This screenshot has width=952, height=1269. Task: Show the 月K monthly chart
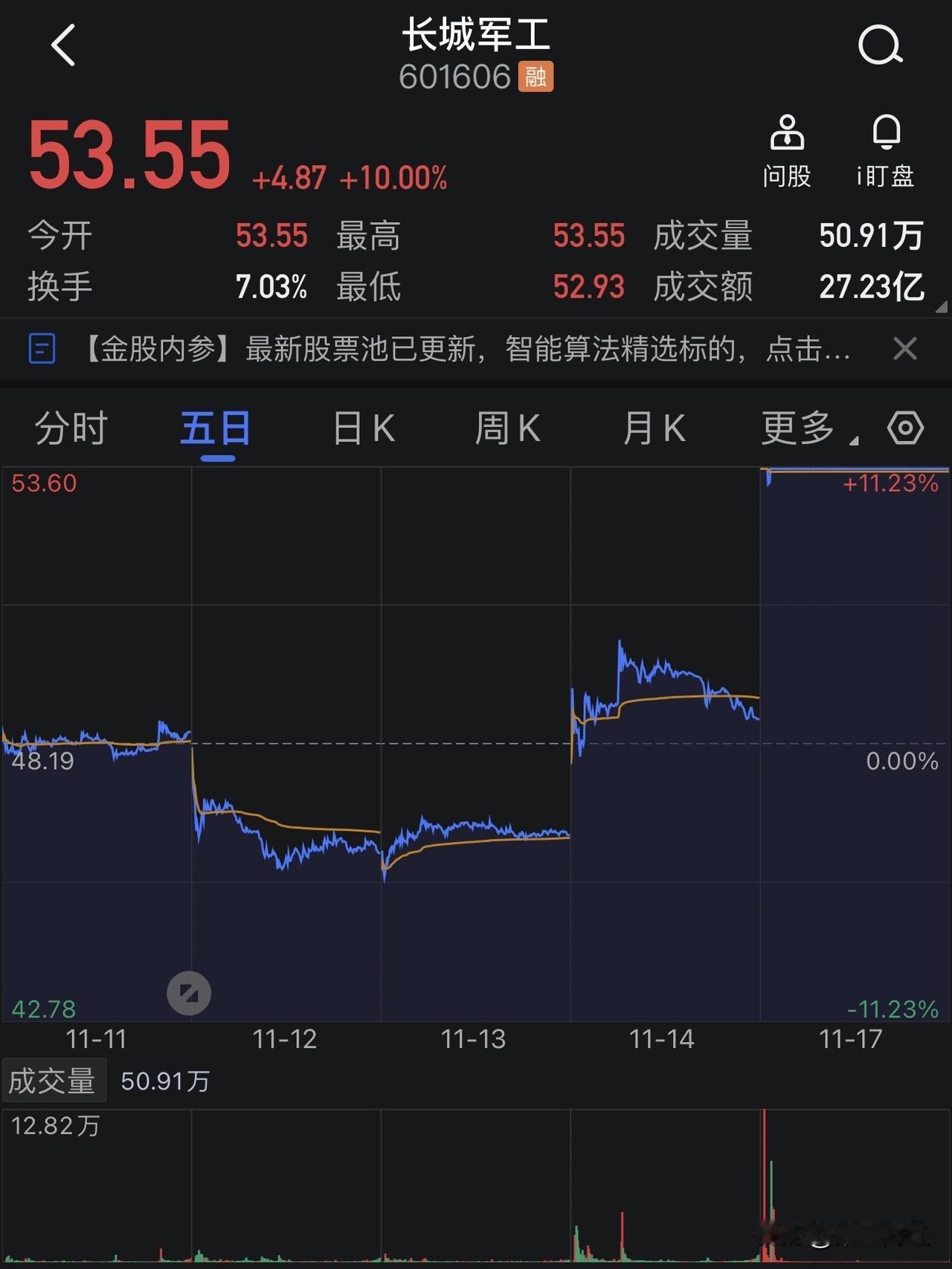(654, 428)
